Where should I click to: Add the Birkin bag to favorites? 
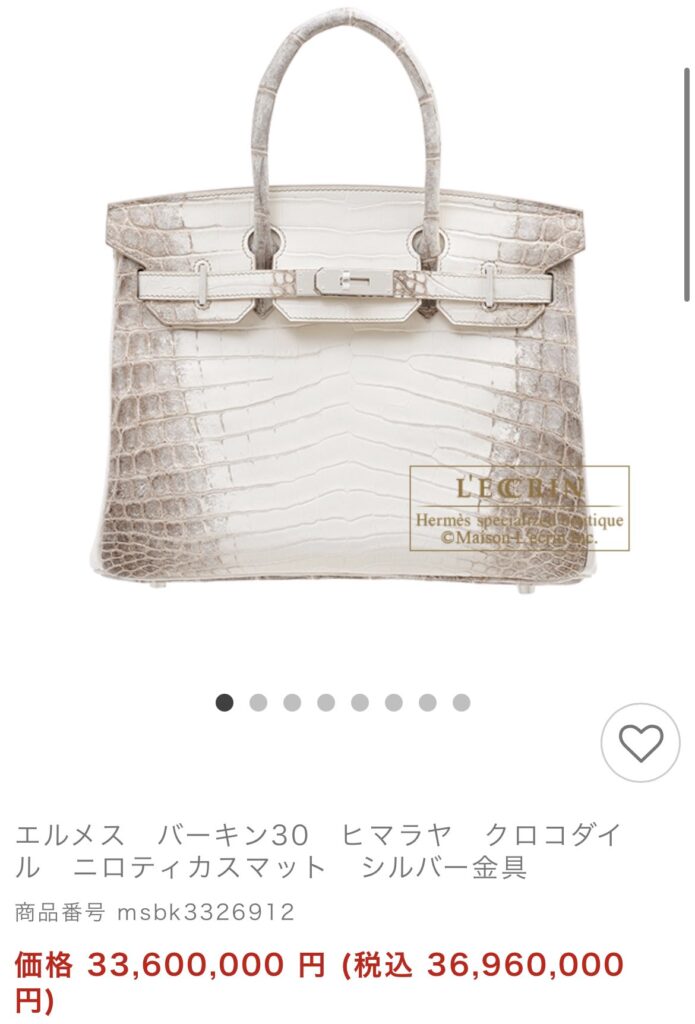pos(640,743)
